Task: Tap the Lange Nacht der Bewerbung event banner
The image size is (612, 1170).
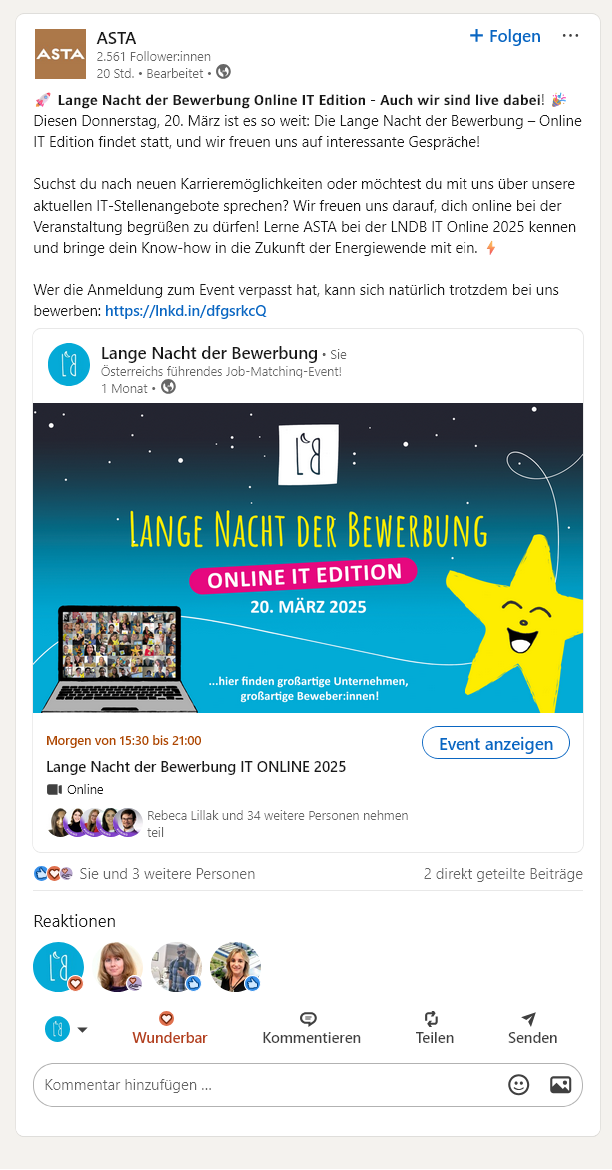Action: 307,558
